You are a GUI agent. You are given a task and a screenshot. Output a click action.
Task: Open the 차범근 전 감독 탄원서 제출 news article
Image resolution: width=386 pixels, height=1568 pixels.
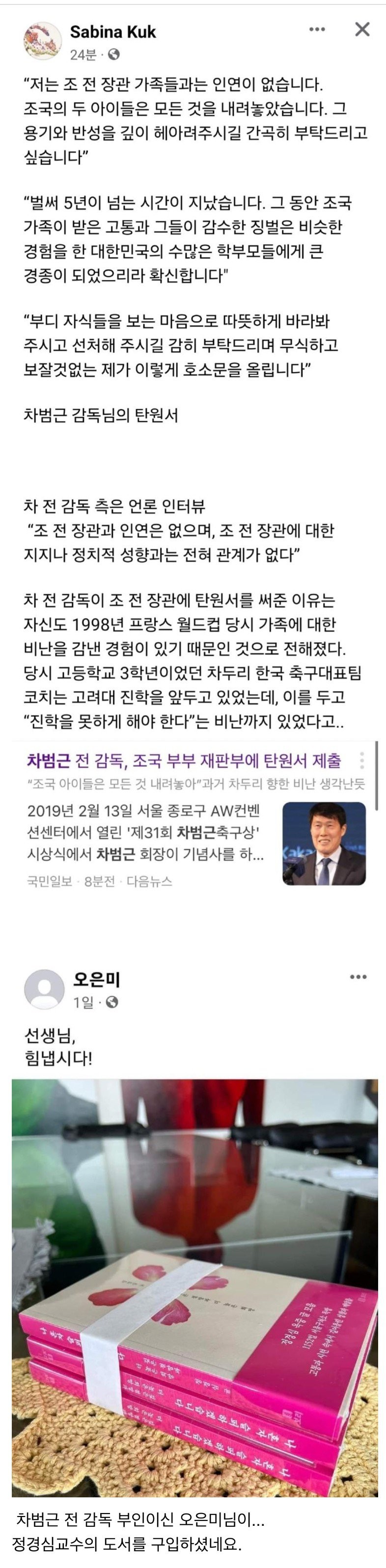pyautogui.click(x=184, y=761)
